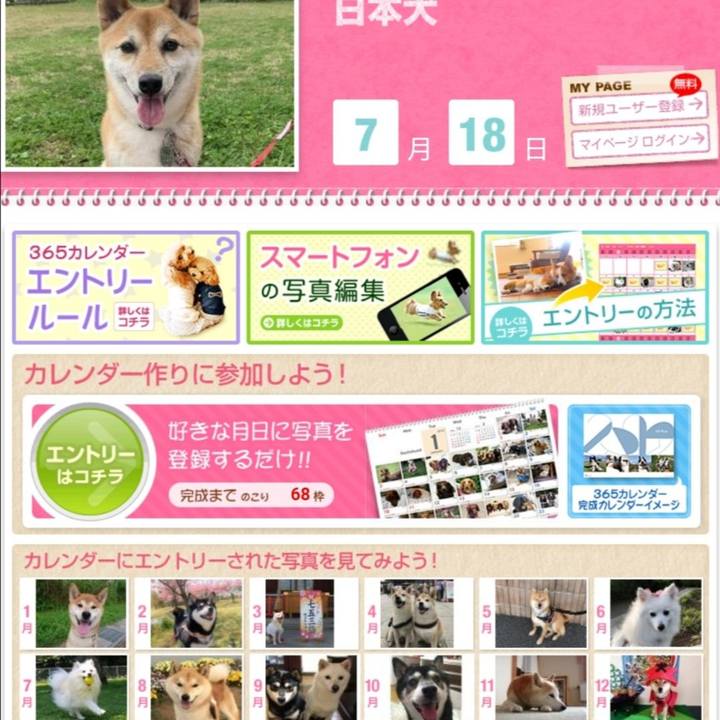The height and width of the screenshot is (720, 720).
Task: Open マイページログイン login
Action: pyautogui.click(x=637, y=141)
